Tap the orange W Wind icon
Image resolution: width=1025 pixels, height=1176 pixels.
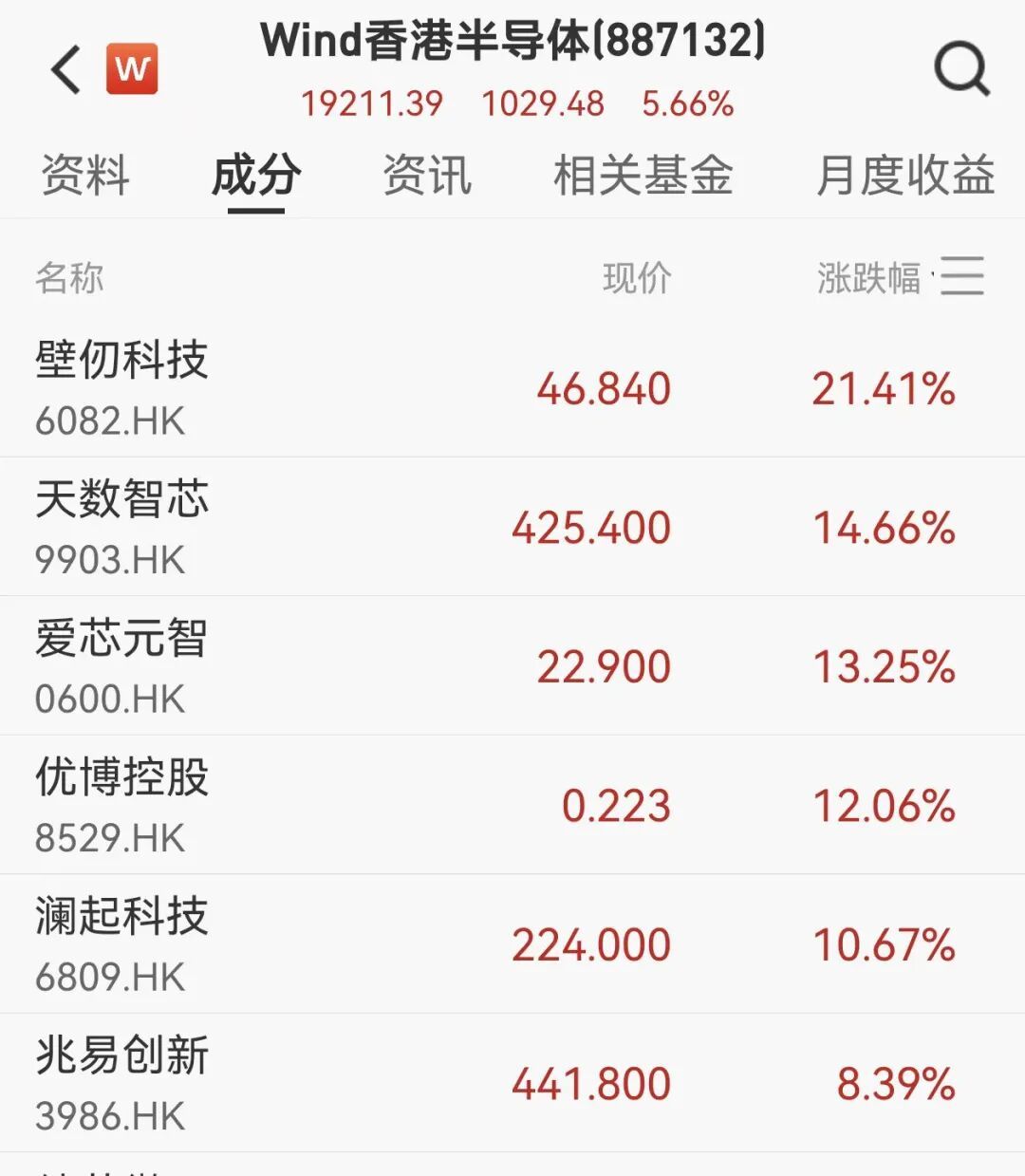(132, 69)
